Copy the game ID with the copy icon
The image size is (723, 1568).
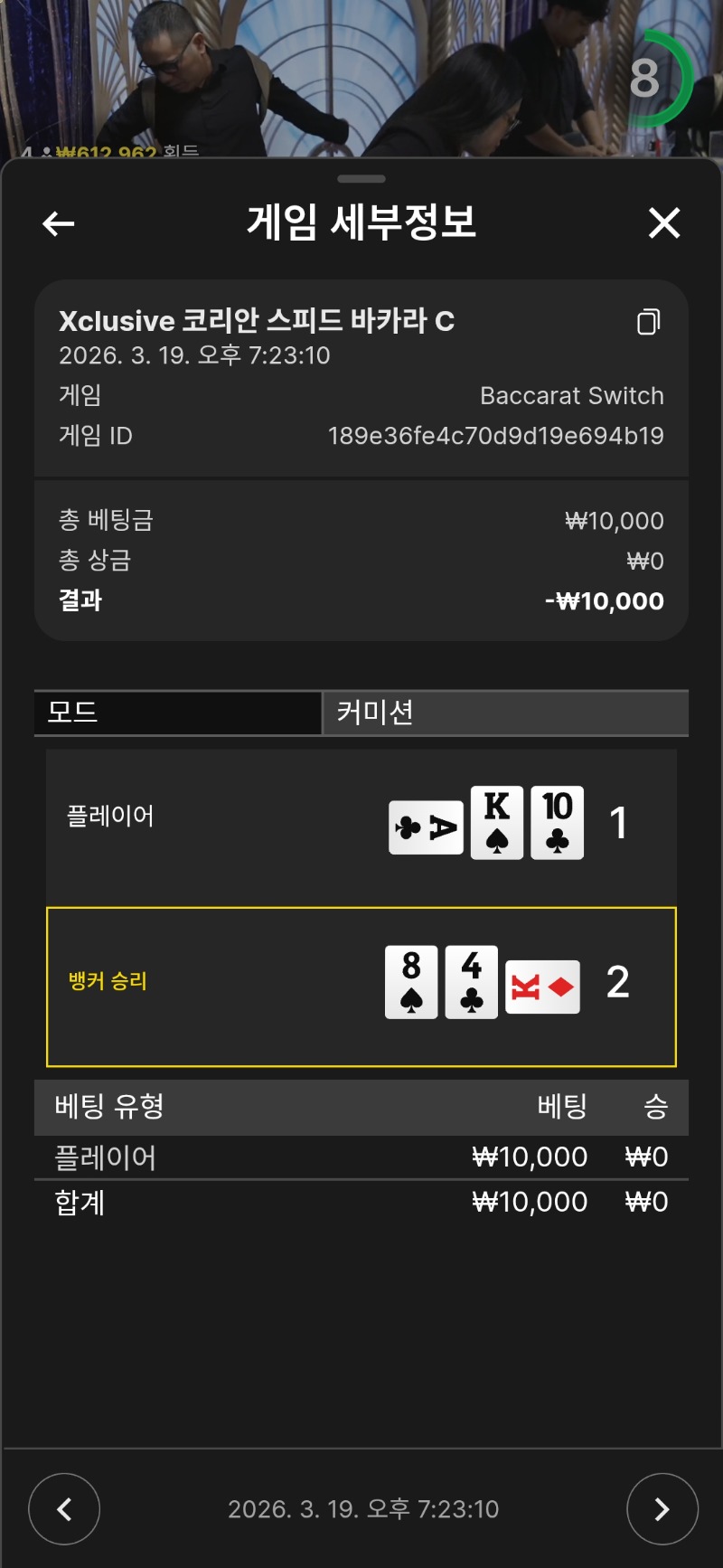click(648, 322)
